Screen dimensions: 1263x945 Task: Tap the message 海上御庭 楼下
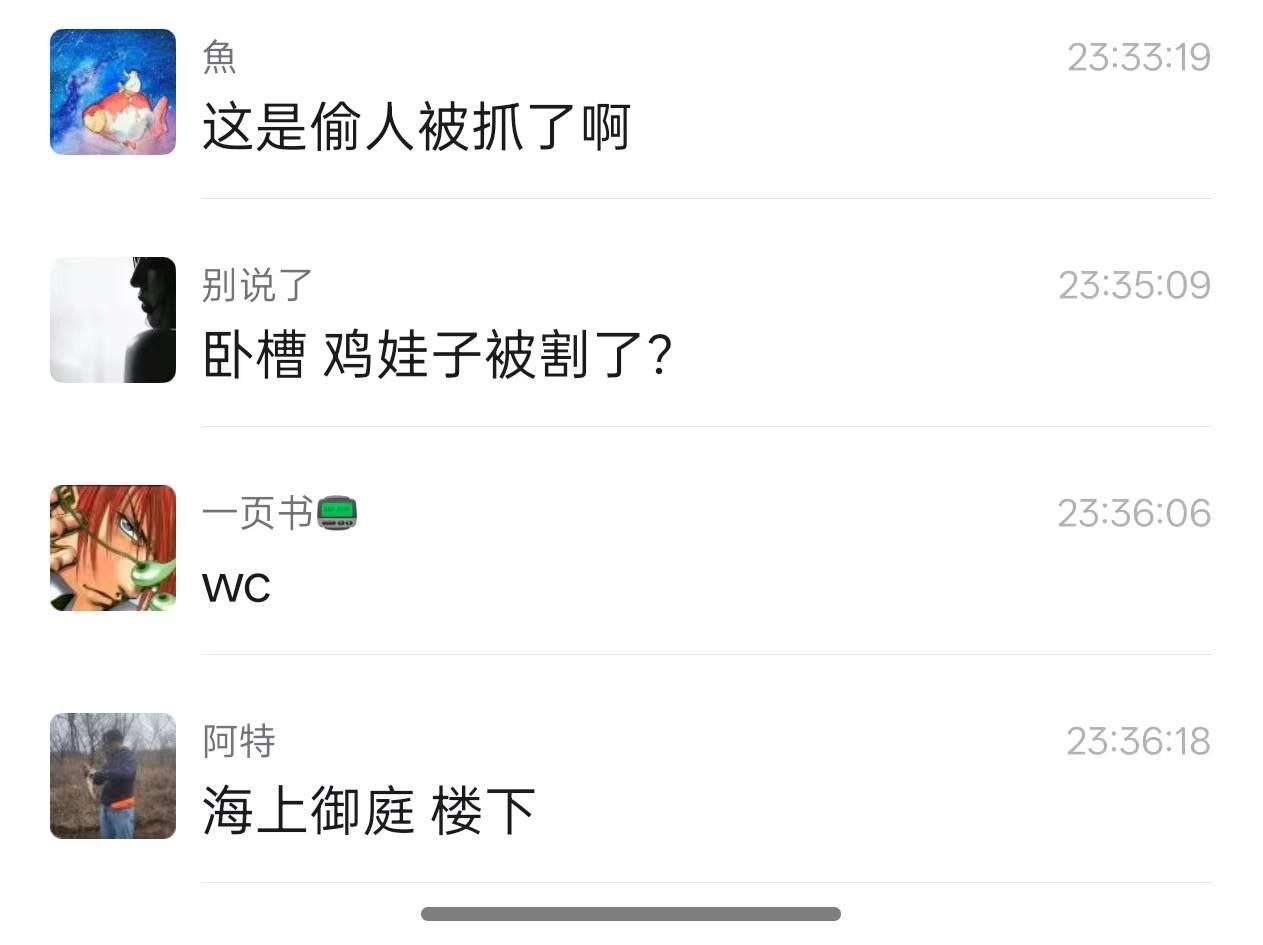(x=369, y=811)
